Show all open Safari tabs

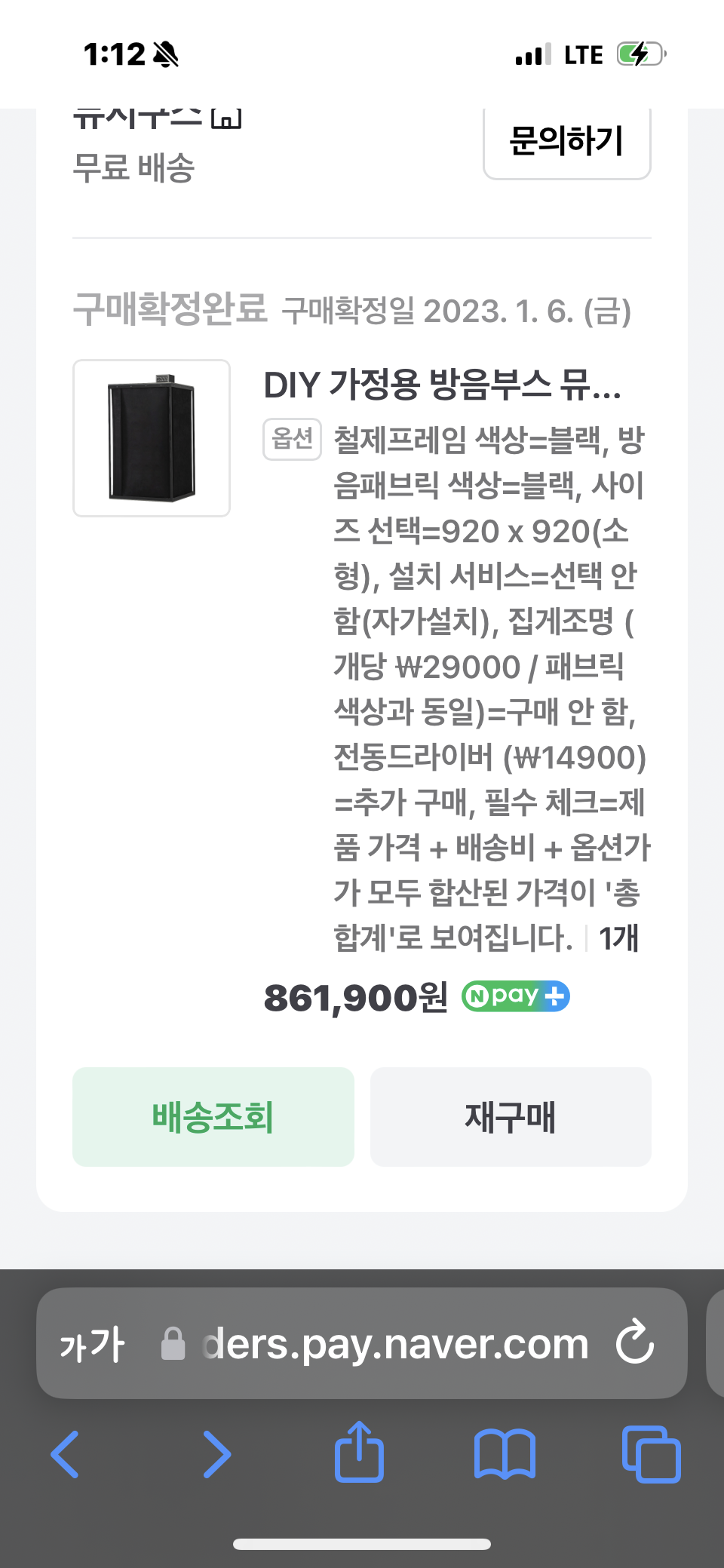click(x=651, y=1453)
